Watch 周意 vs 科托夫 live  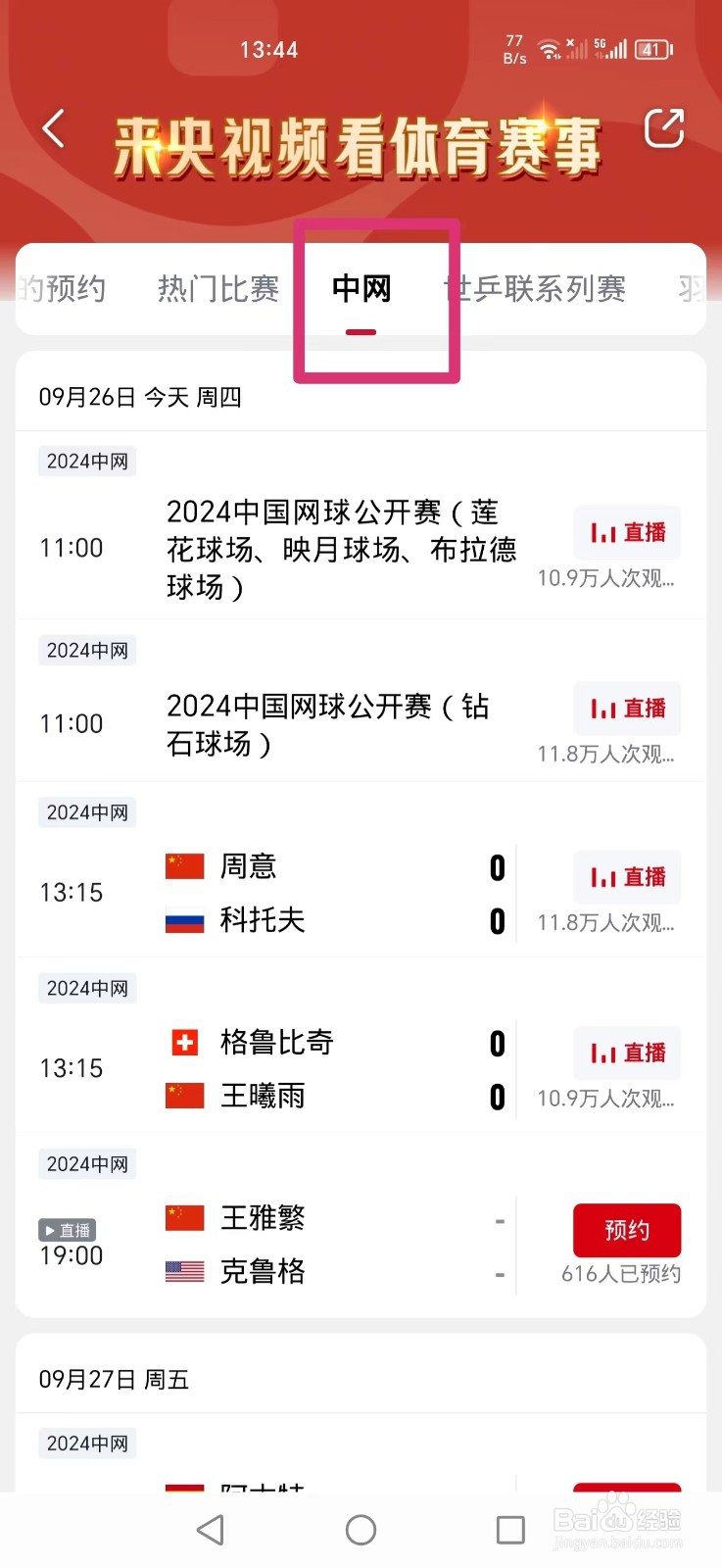627,877
